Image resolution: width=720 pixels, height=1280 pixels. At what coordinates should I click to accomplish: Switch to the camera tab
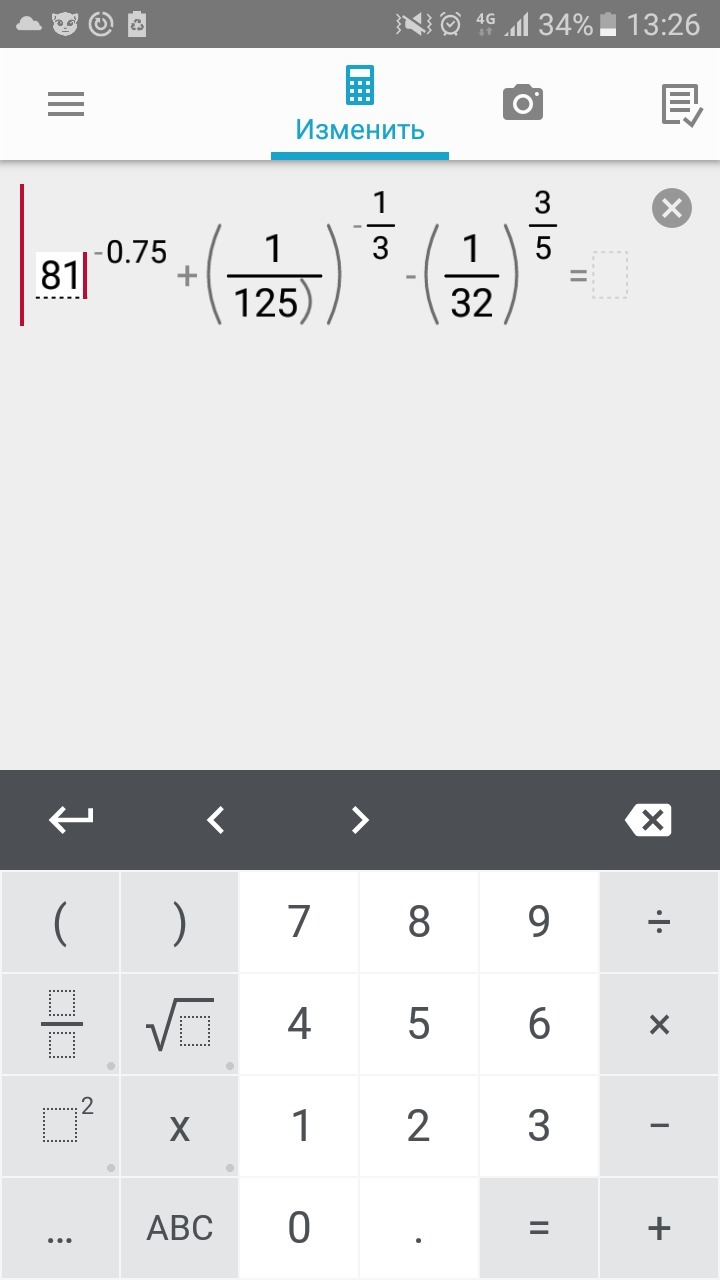[522, 103]
